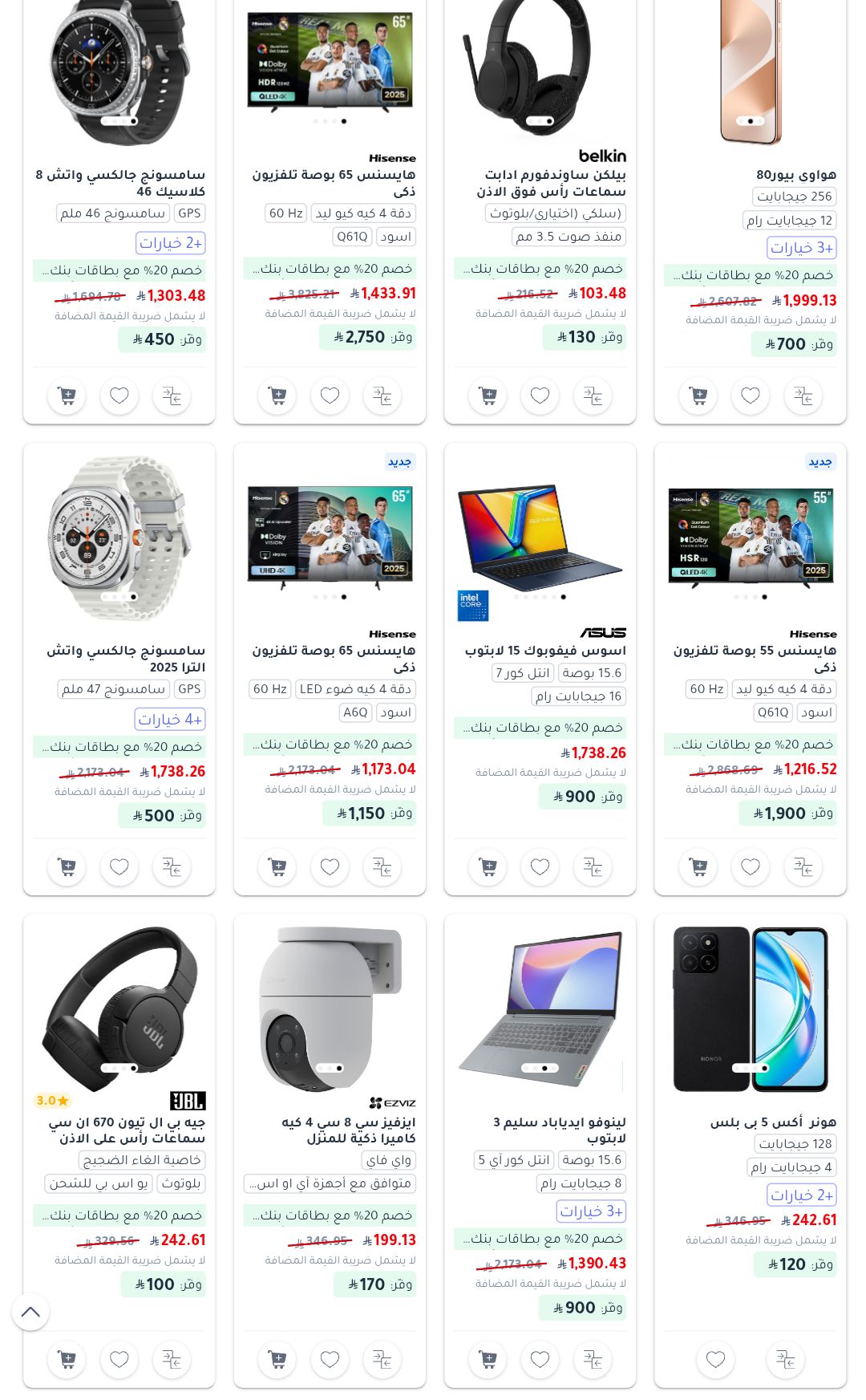
Task: Add Samsung Galaxy Watch 8 Classic to cart
Action: pyautogui.click(x=67, y=396)
